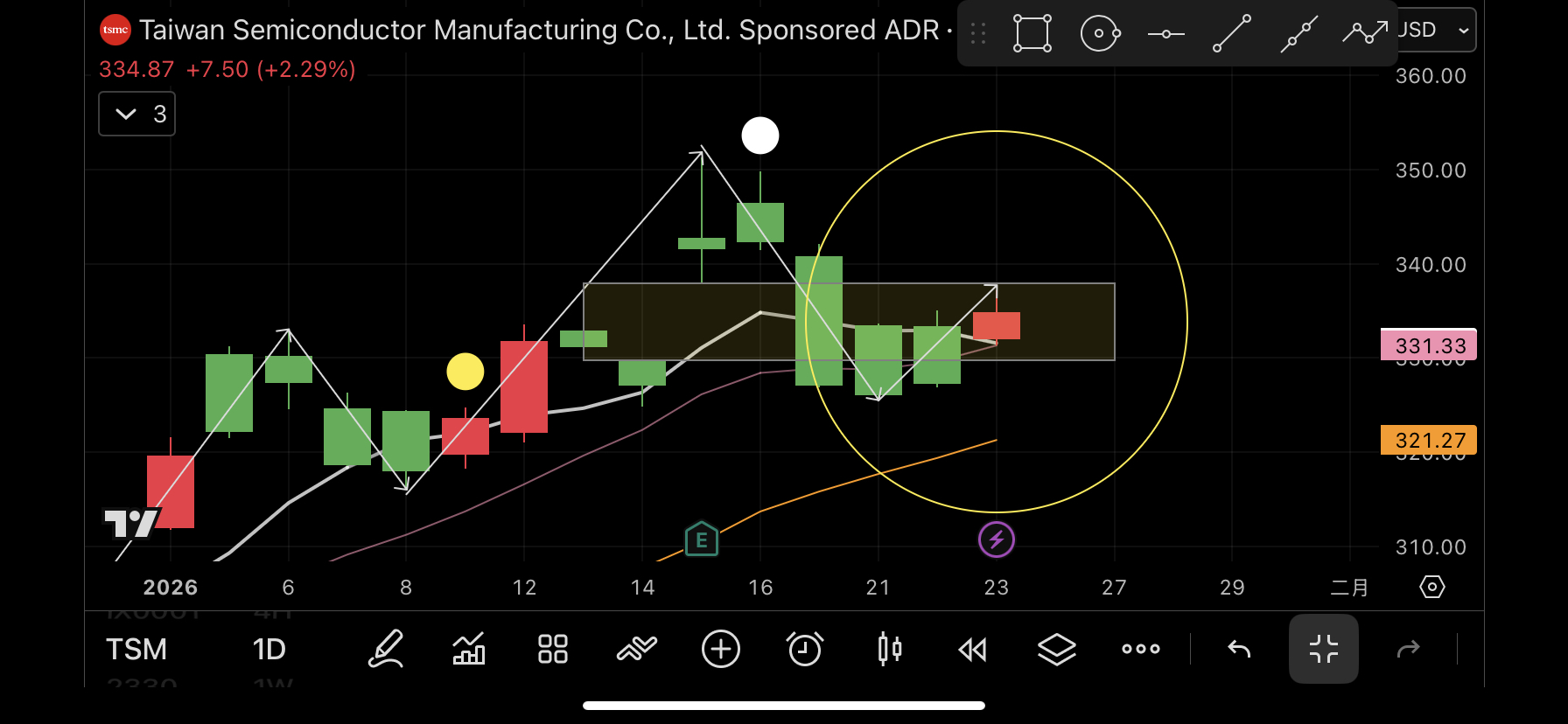The image size is (1568, 724).
Task: Change the 1D chart interval
Action: (x=269, y=650)
